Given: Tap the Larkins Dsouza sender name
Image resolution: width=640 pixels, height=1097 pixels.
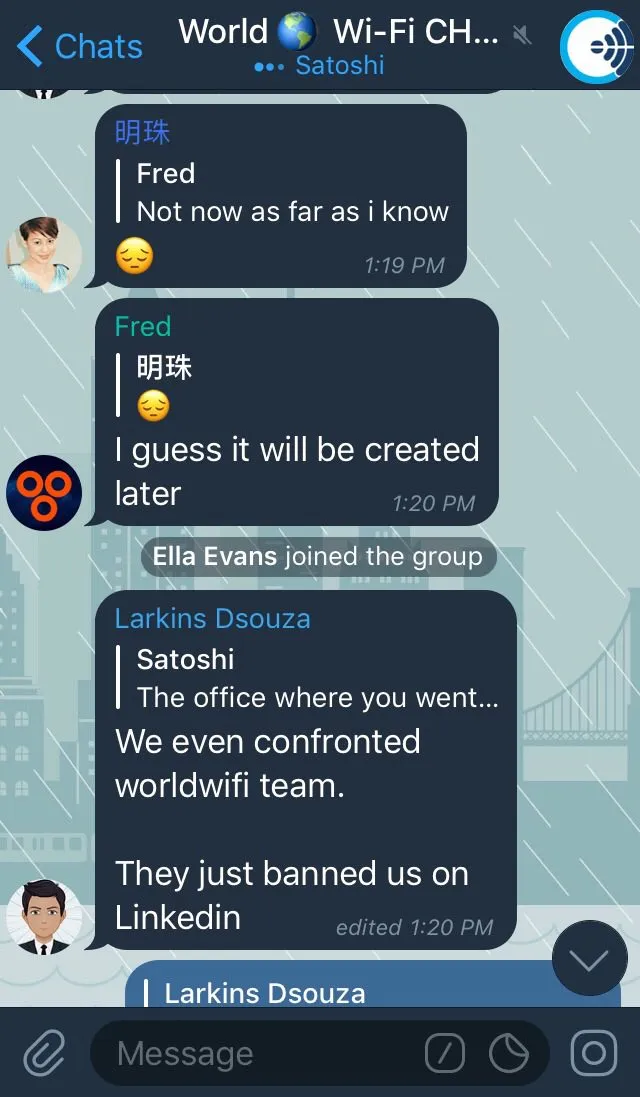Looking at the screenshot, I should point(213,618).
